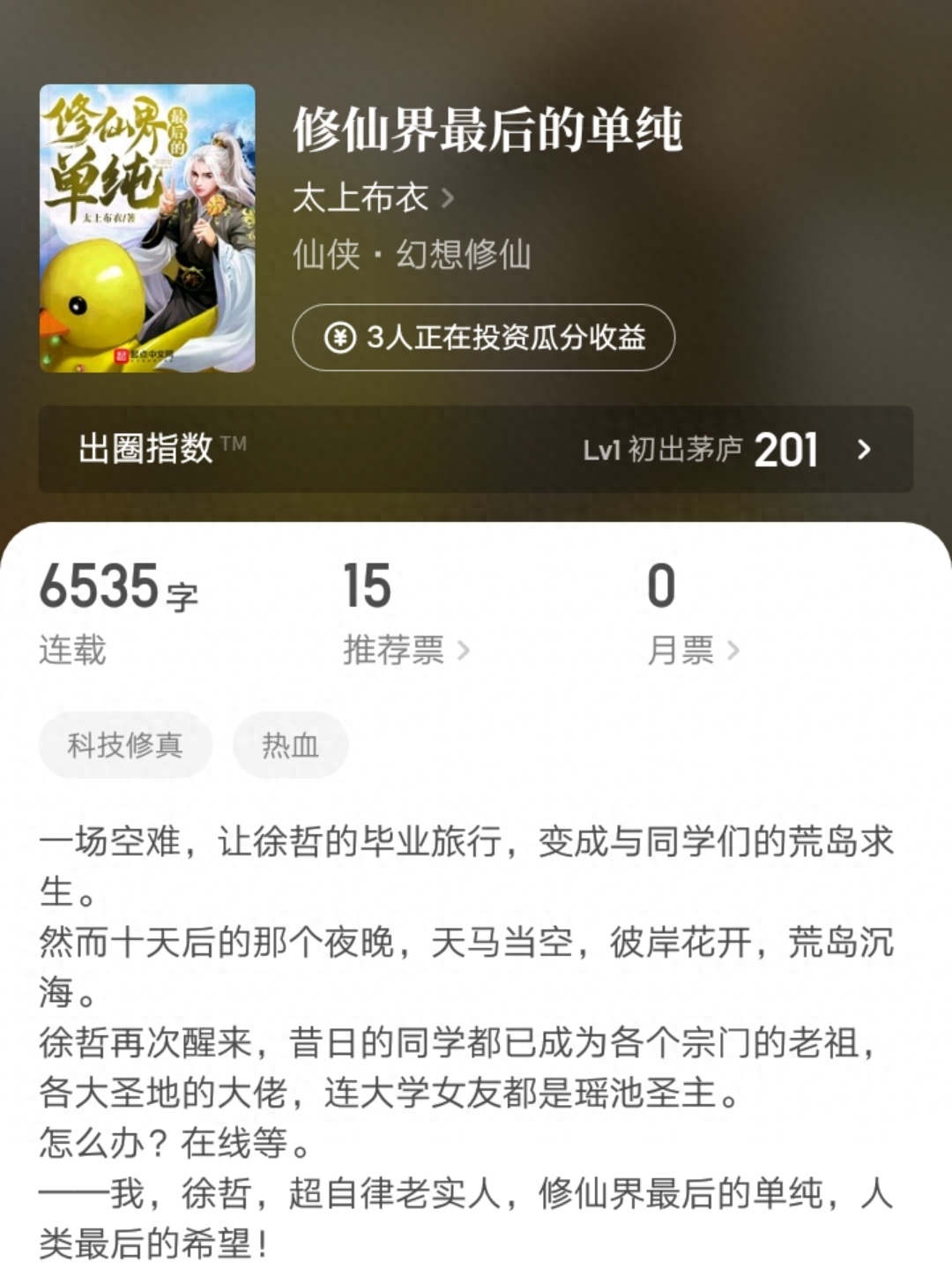Open the 出圈指数 level details

[475, 449]
